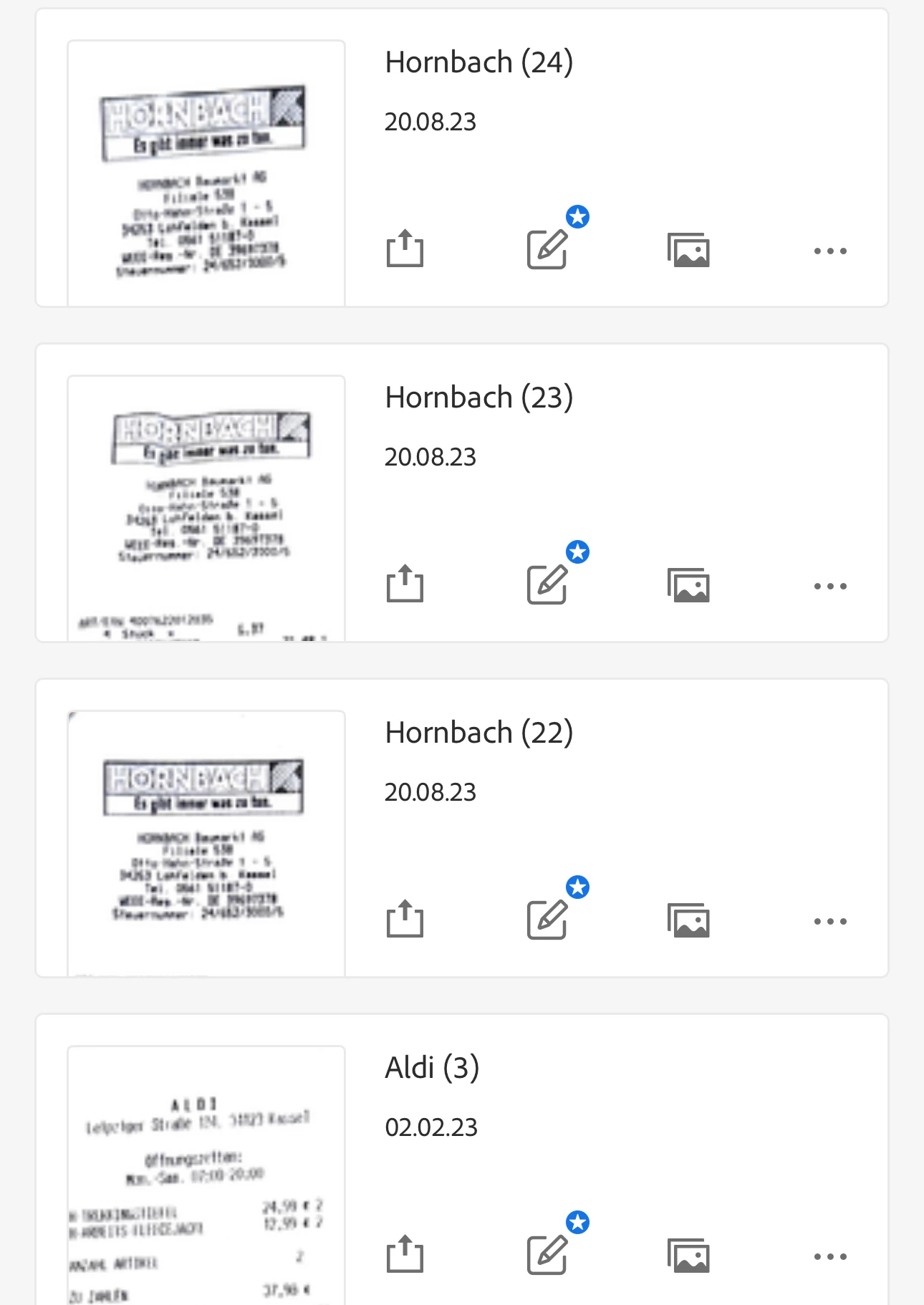Save Hornbach (23) as an image
This screenshot has width=924, height=1305.
(688, 585)
